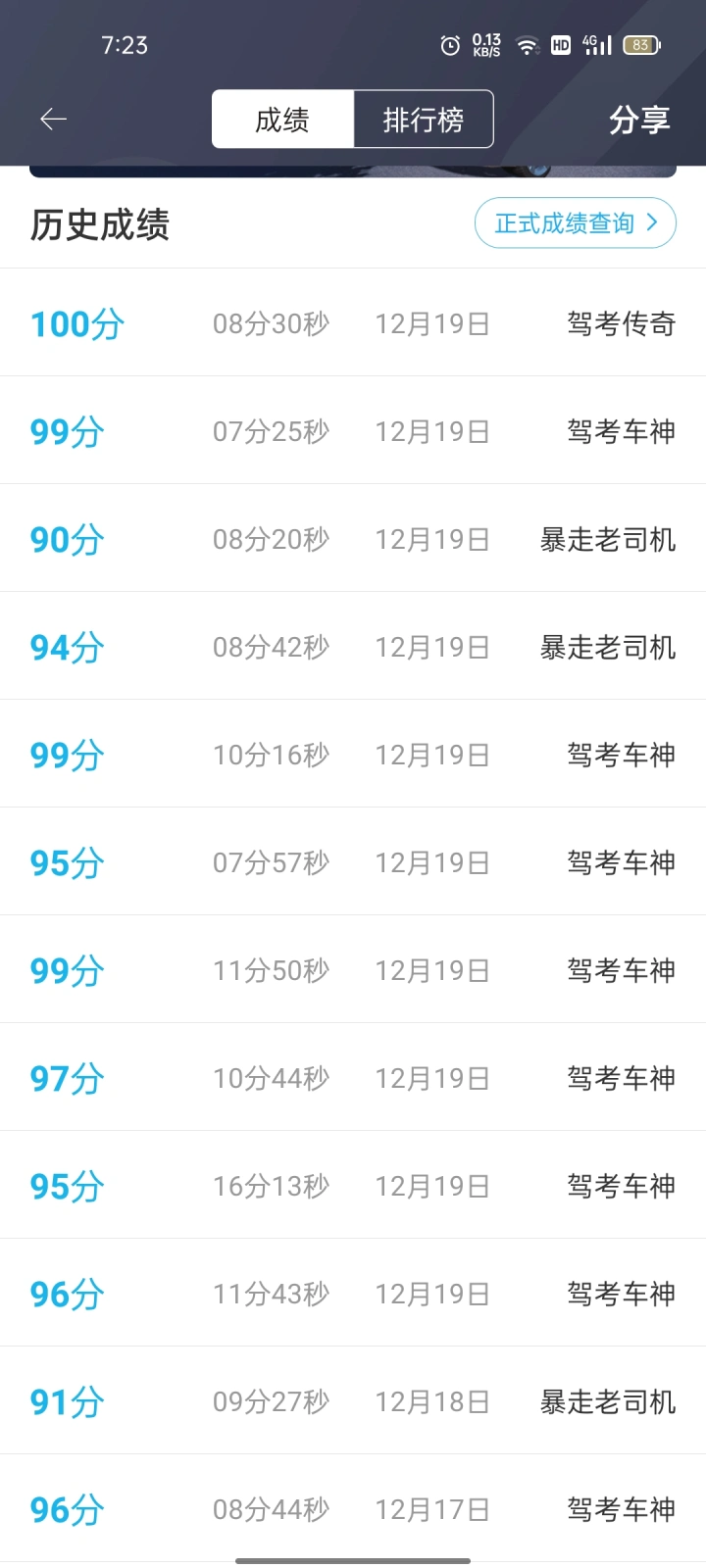View the 94分 08分42秒 record
This screenshot has width=706, height=1568.
(x=353, y=646)
